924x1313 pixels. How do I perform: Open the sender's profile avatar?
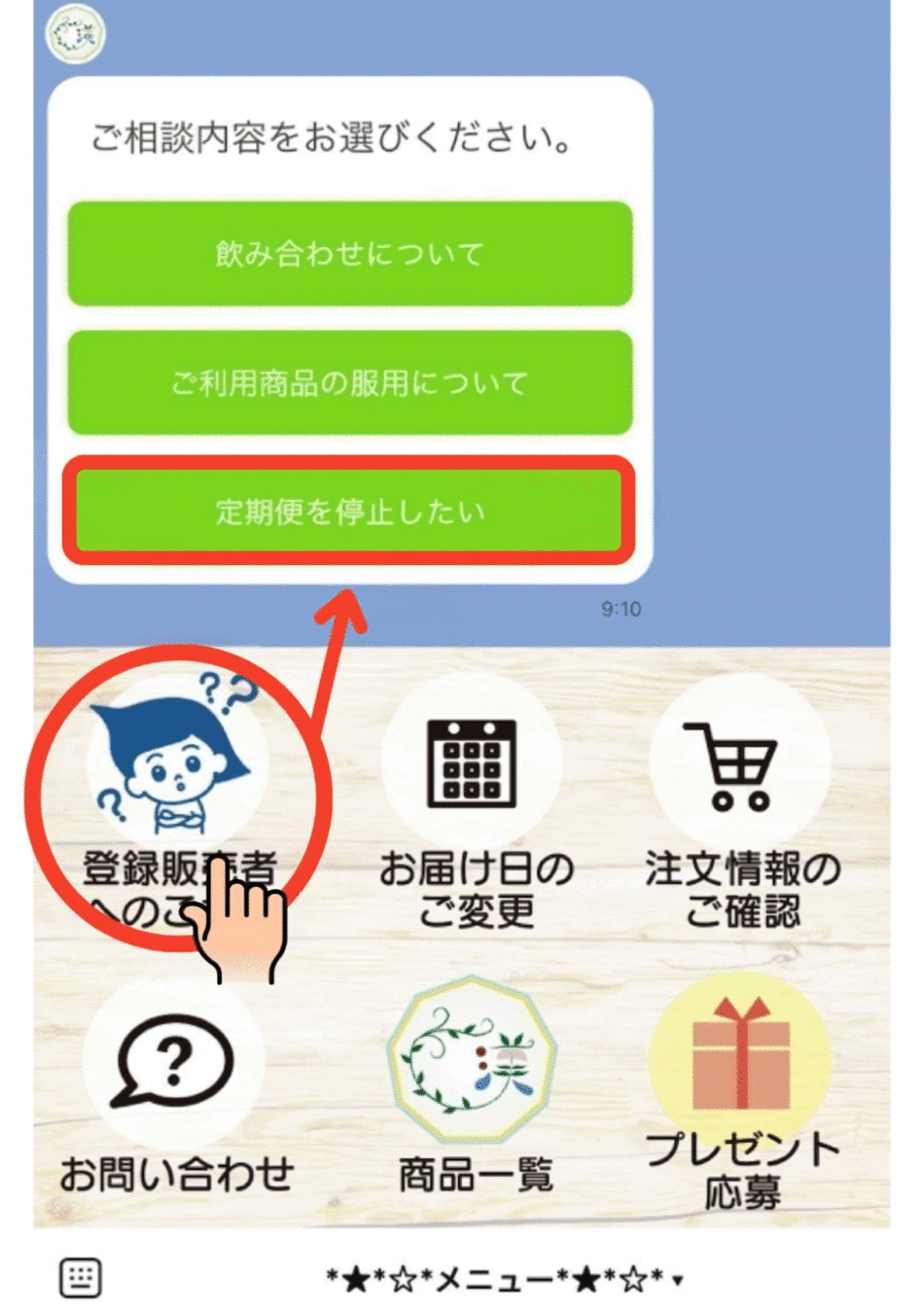point(75,34)
